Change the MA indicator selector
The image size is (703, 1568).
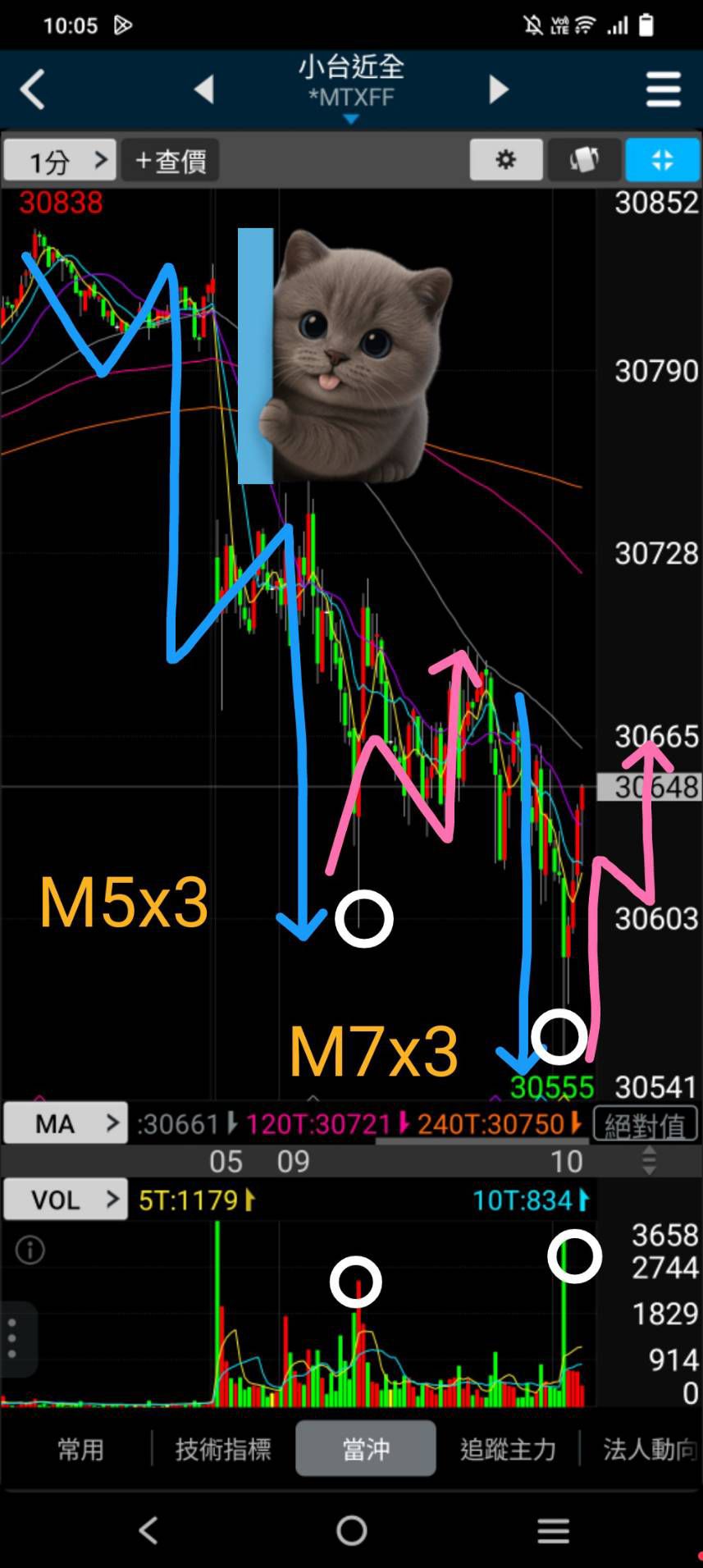pyautogui.click(x=66, y=1122)
